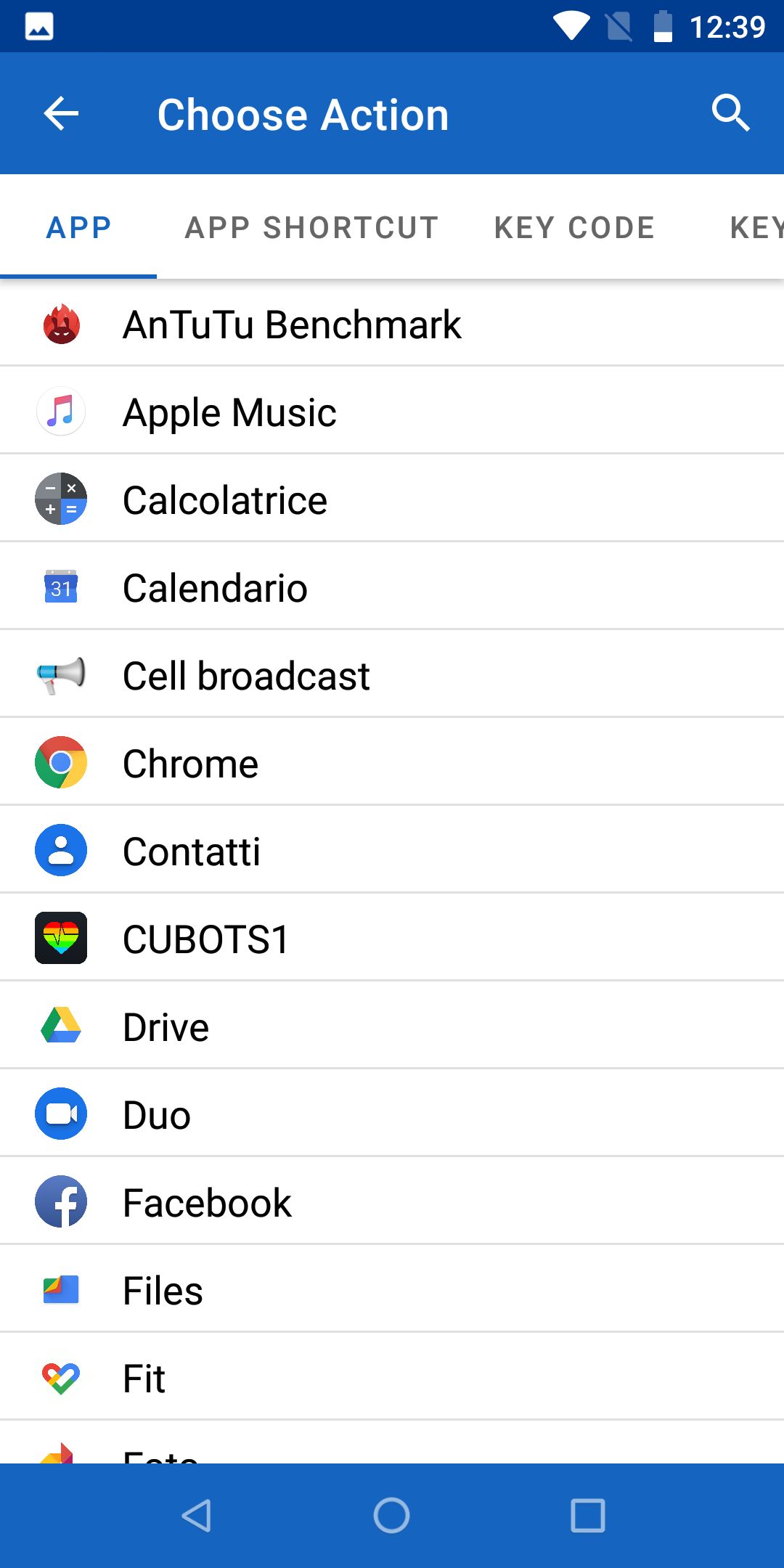Select Apple Music as the action

(392, 412)
